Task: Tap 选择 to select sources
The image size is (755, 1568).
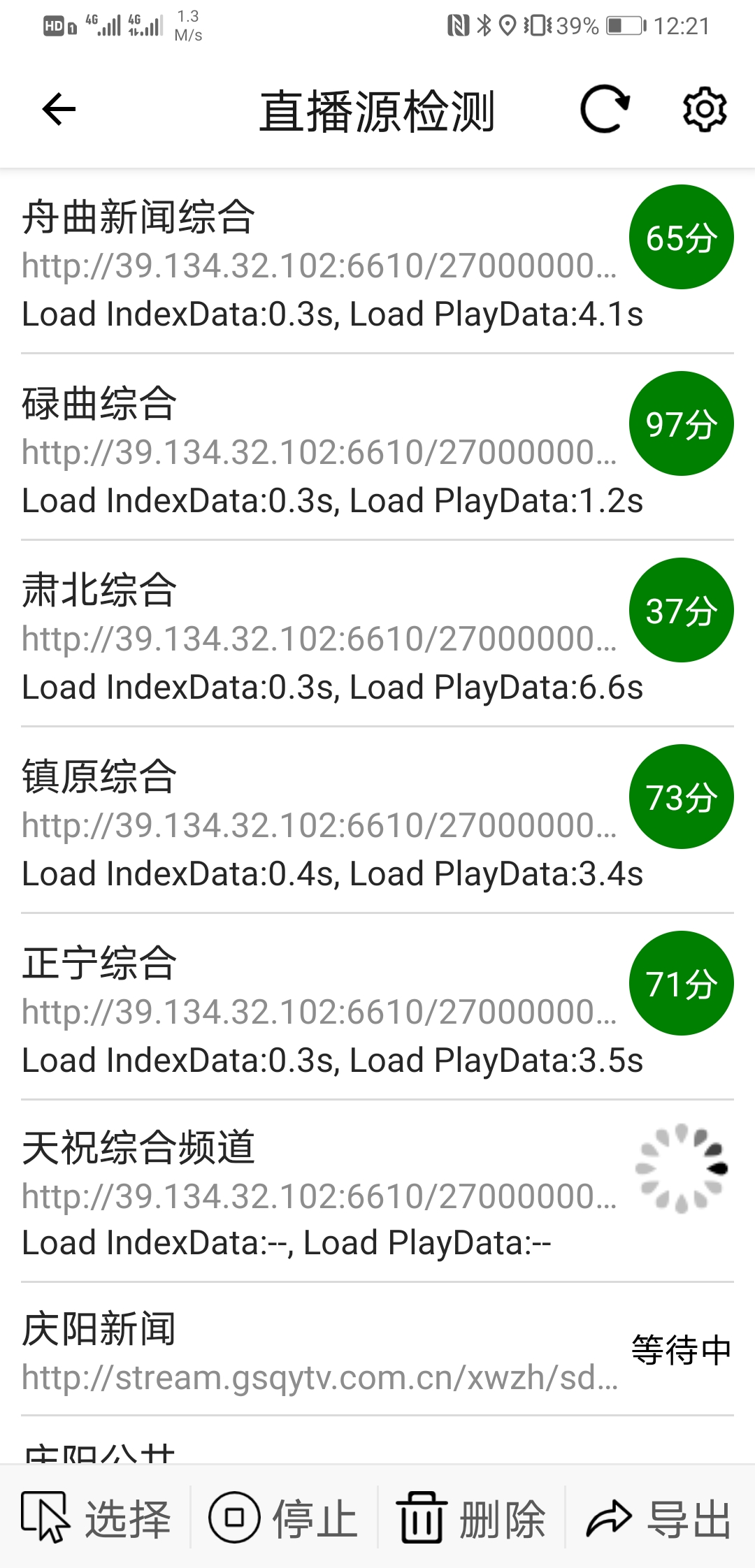Action: (96, 1518)
